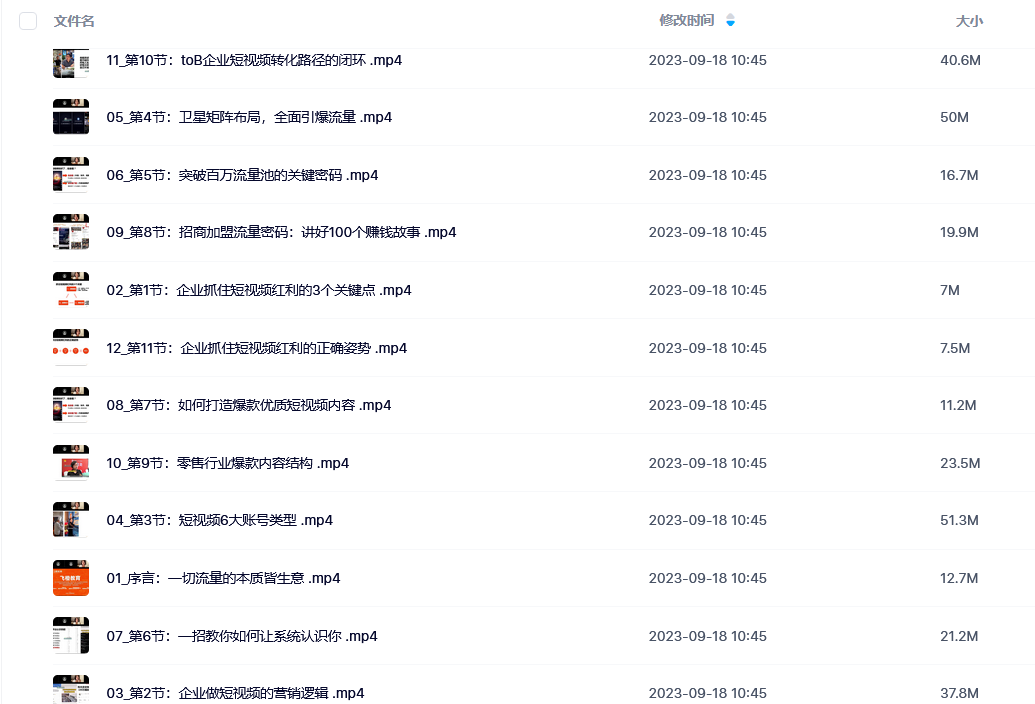1035x704 pixels.
Task: Open 11_第10节 toB企业短视频转化路径的闭环 video
Action: coord(254,60)
